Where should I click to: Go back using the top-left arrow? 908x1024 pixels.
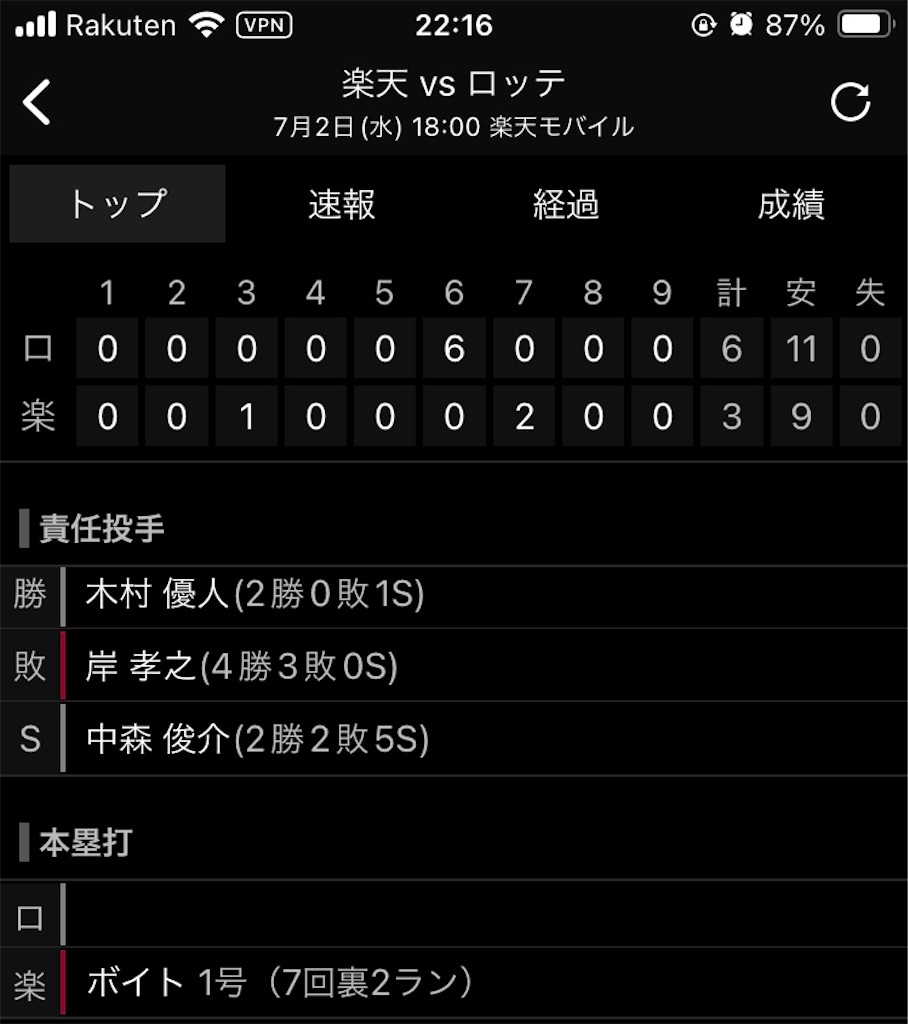[x=37, y=102]
